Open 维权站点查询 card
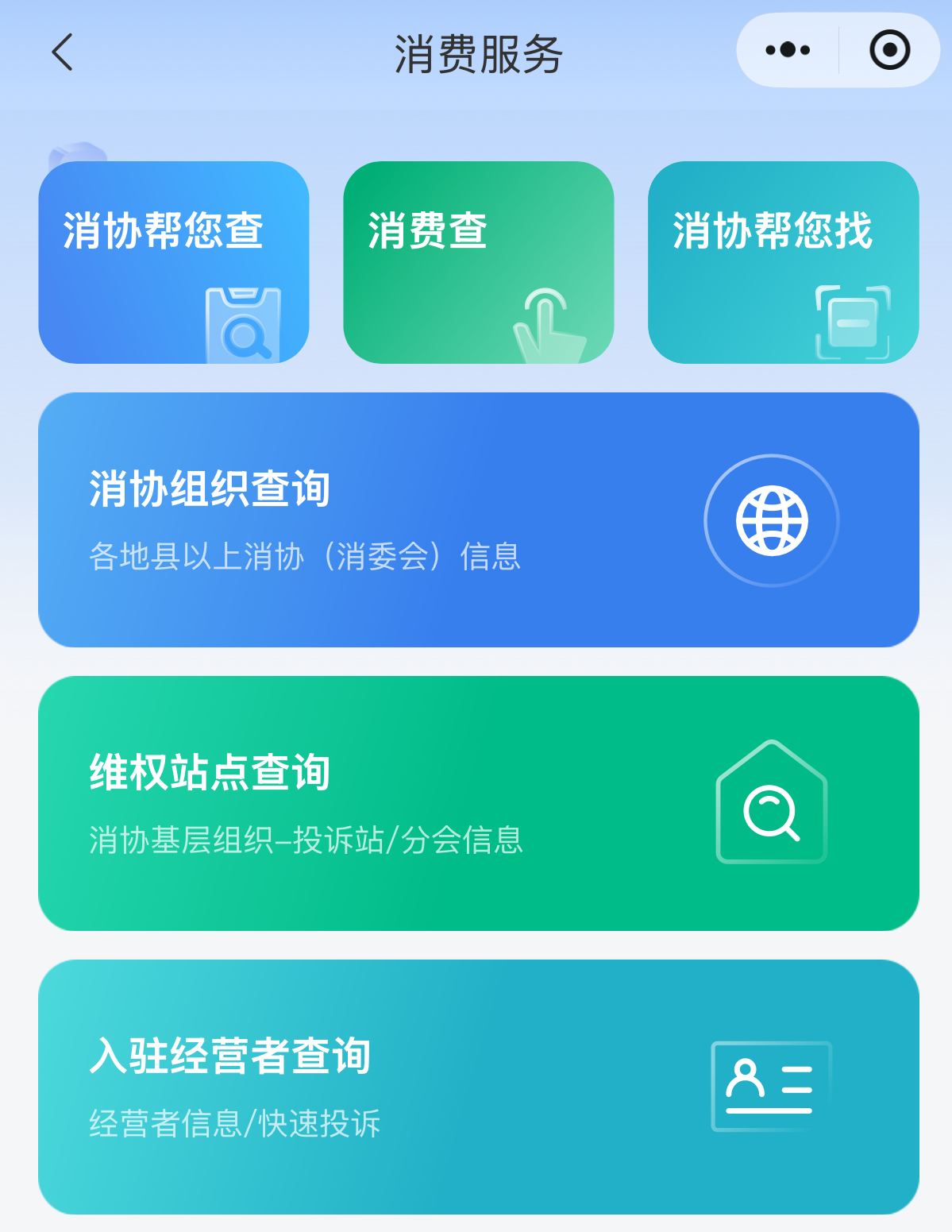 pyautogui.click(x=478, y=803)
